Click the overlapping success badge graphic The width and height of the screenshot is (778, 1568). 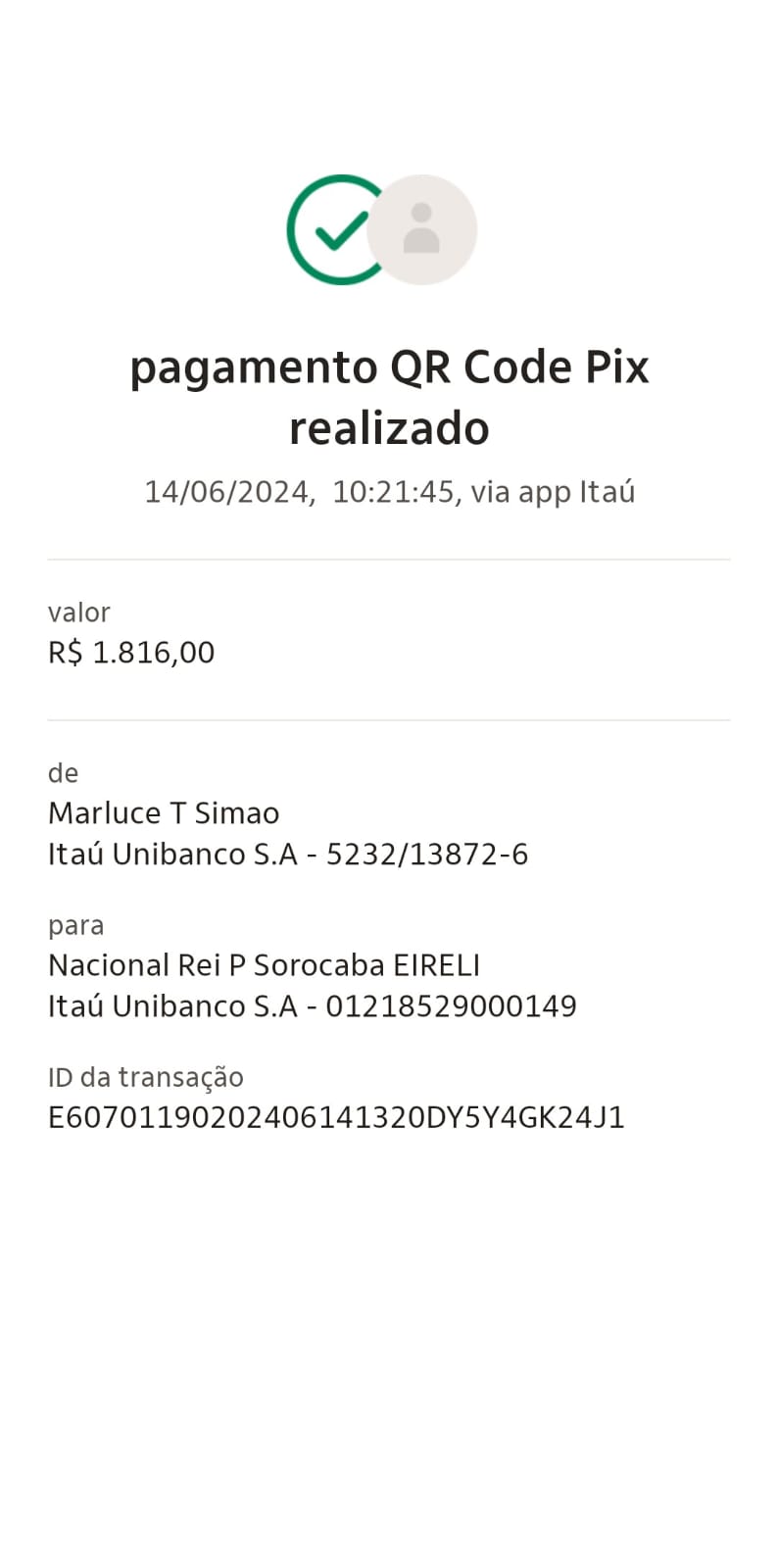click(380, 228)
